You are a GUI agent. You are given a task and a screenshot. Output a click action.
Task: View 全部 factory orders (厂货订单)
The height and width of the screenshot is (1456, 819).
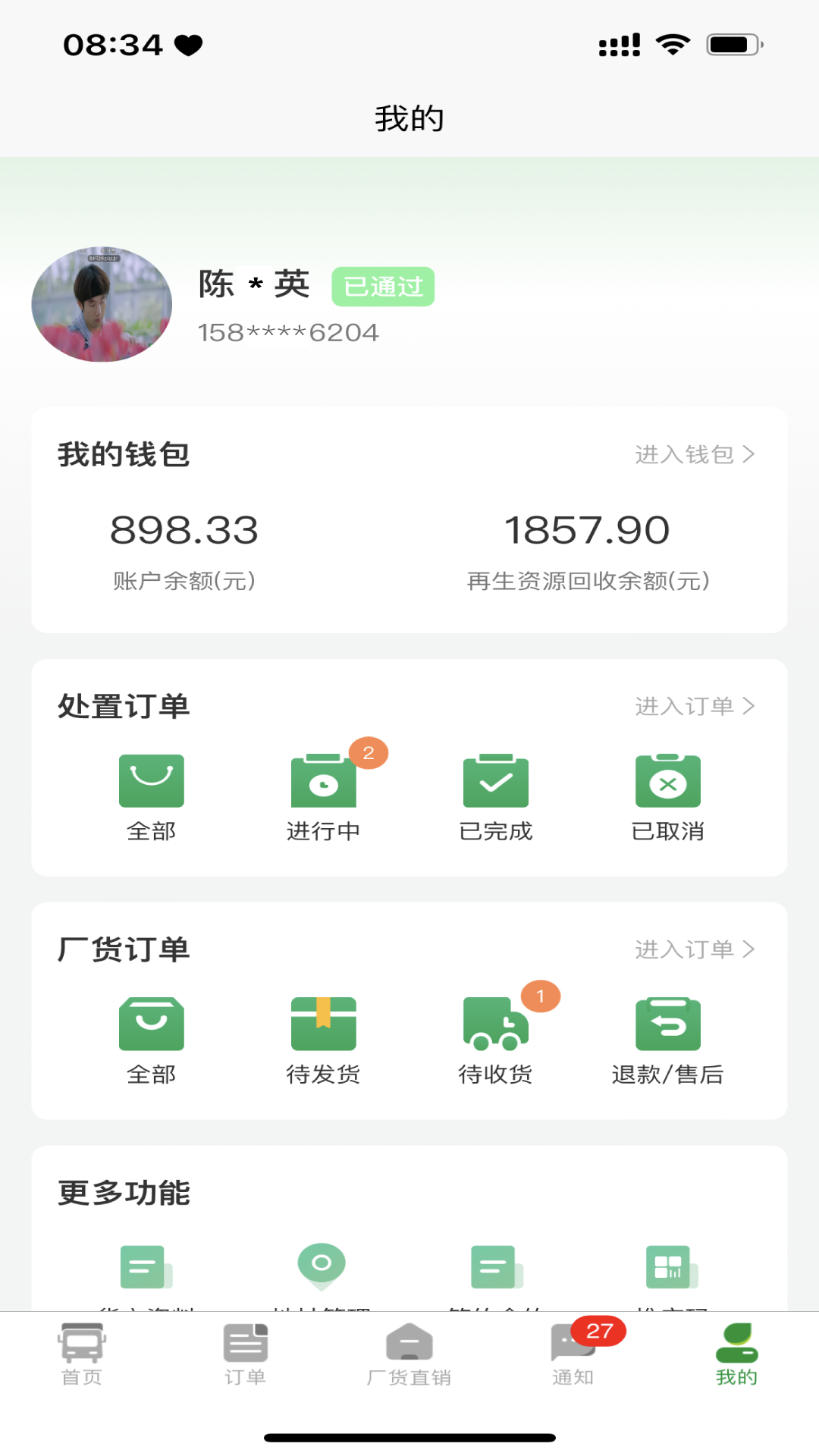(x=152, y=1039)
